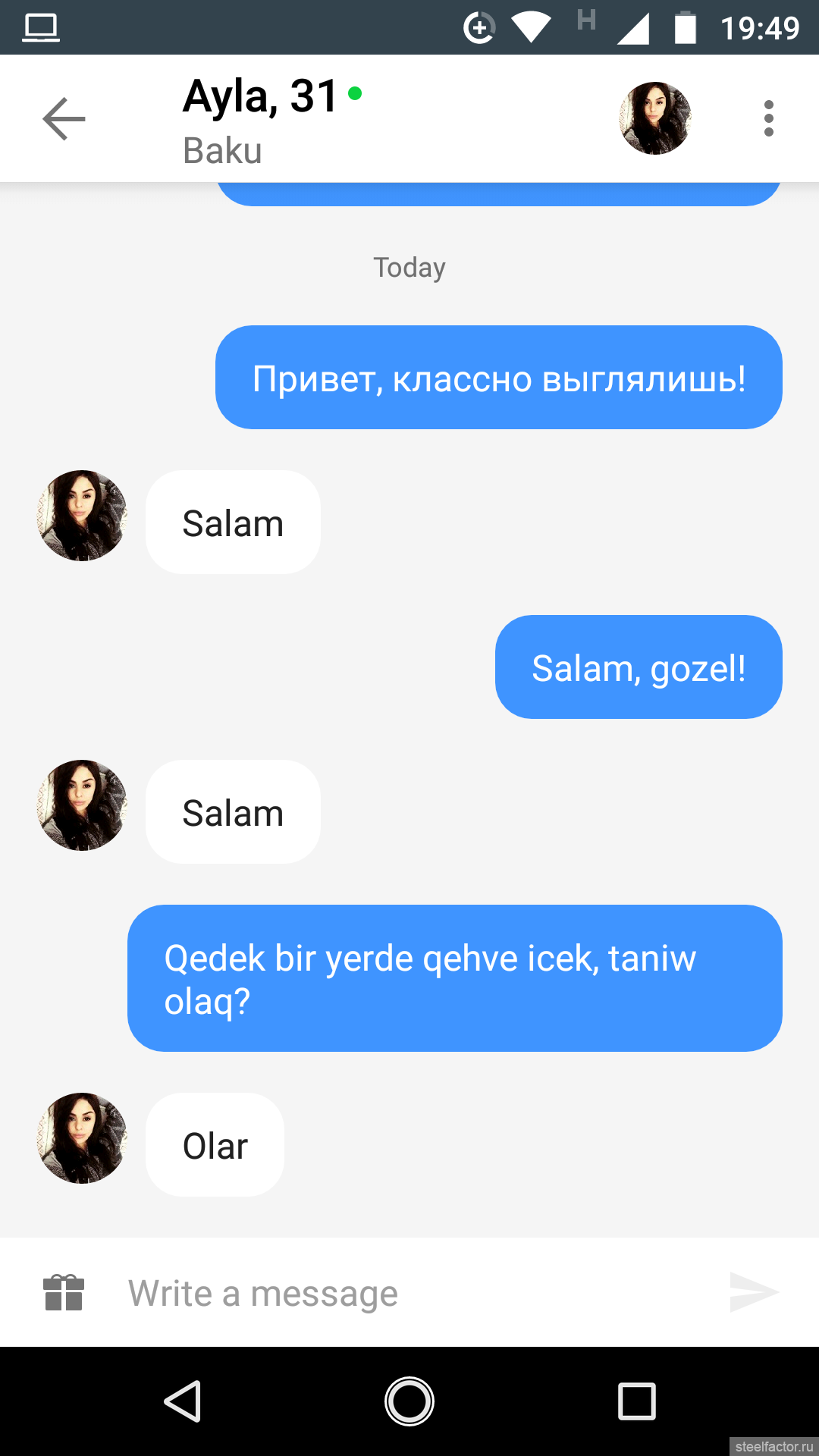Send a gift with the gift icon

[64, 1292]
